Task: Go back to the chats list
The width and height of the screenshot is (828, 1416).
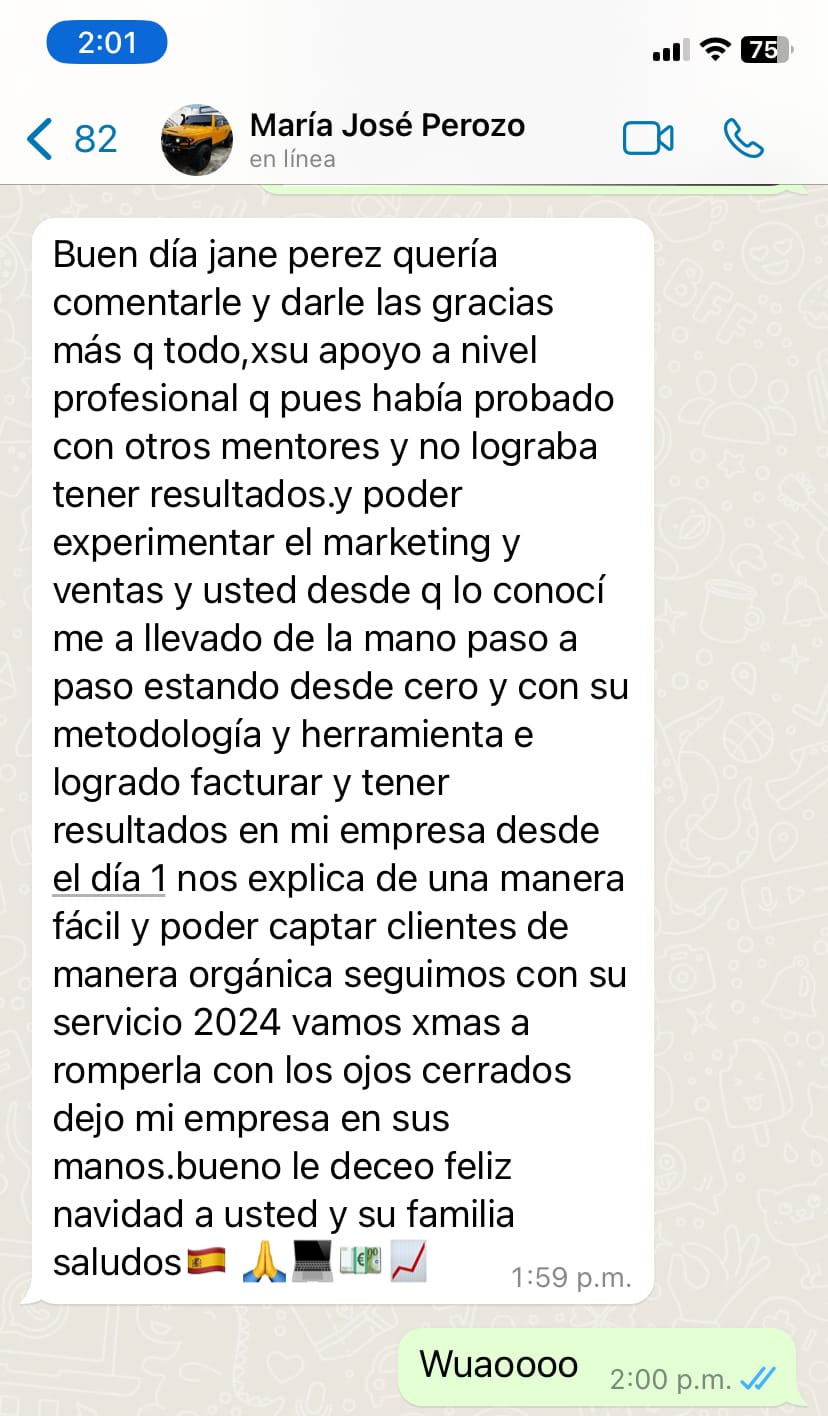Action: pos(71,139)
